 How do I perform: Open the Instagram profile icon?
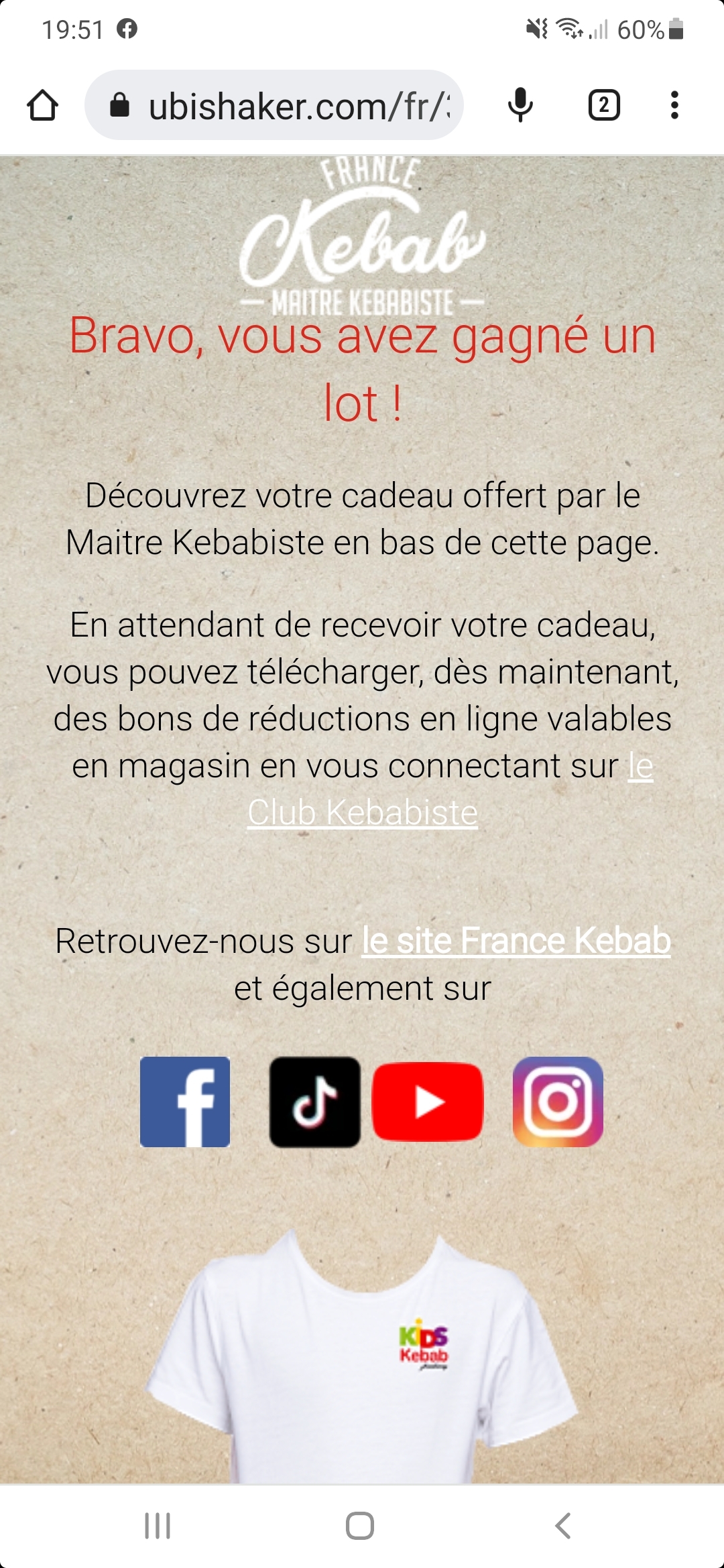(x=558, y=1102)
